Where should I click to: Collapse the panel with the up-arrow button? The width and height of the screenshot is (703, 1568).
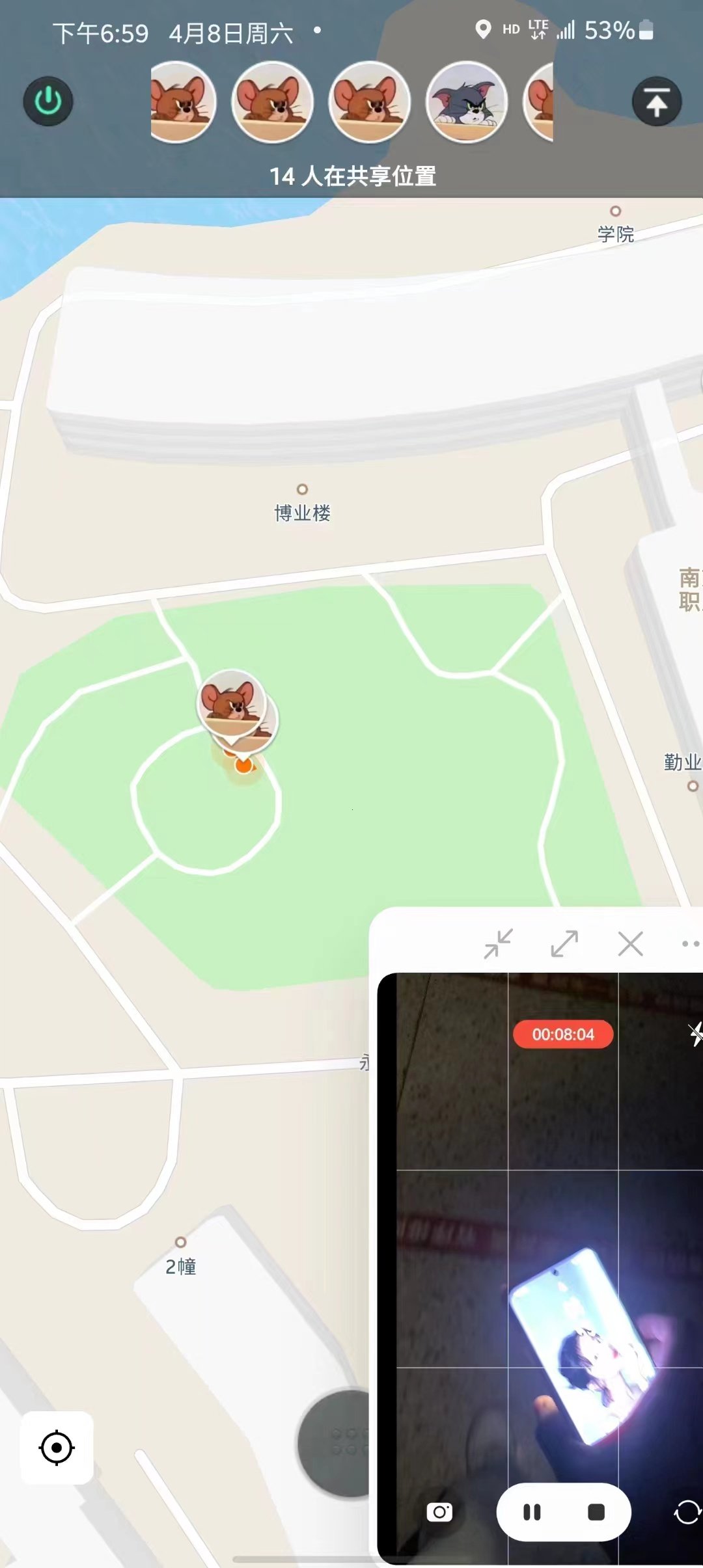(656, 102)
